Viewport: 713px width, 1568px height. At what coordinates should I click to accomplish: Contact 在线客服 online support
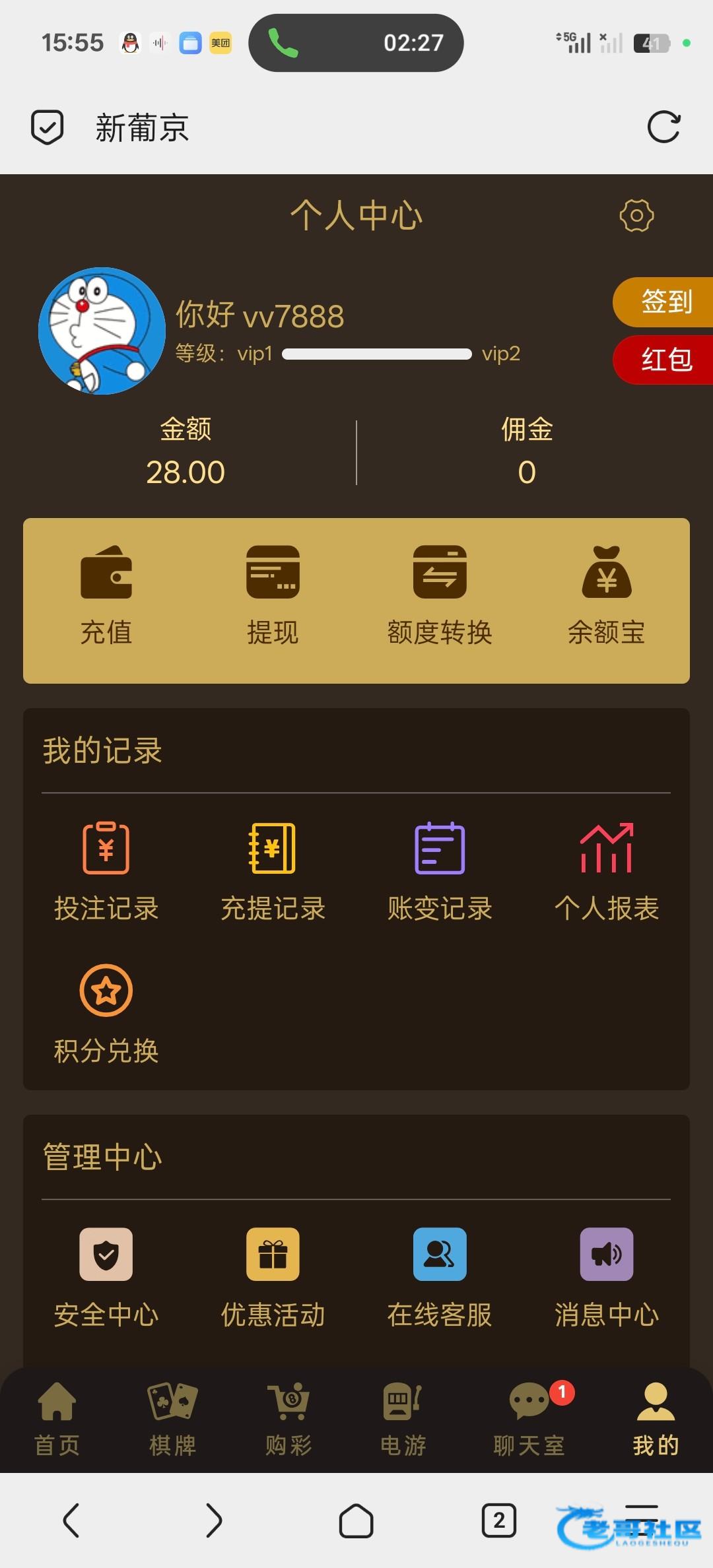[x=440, y=1278]
